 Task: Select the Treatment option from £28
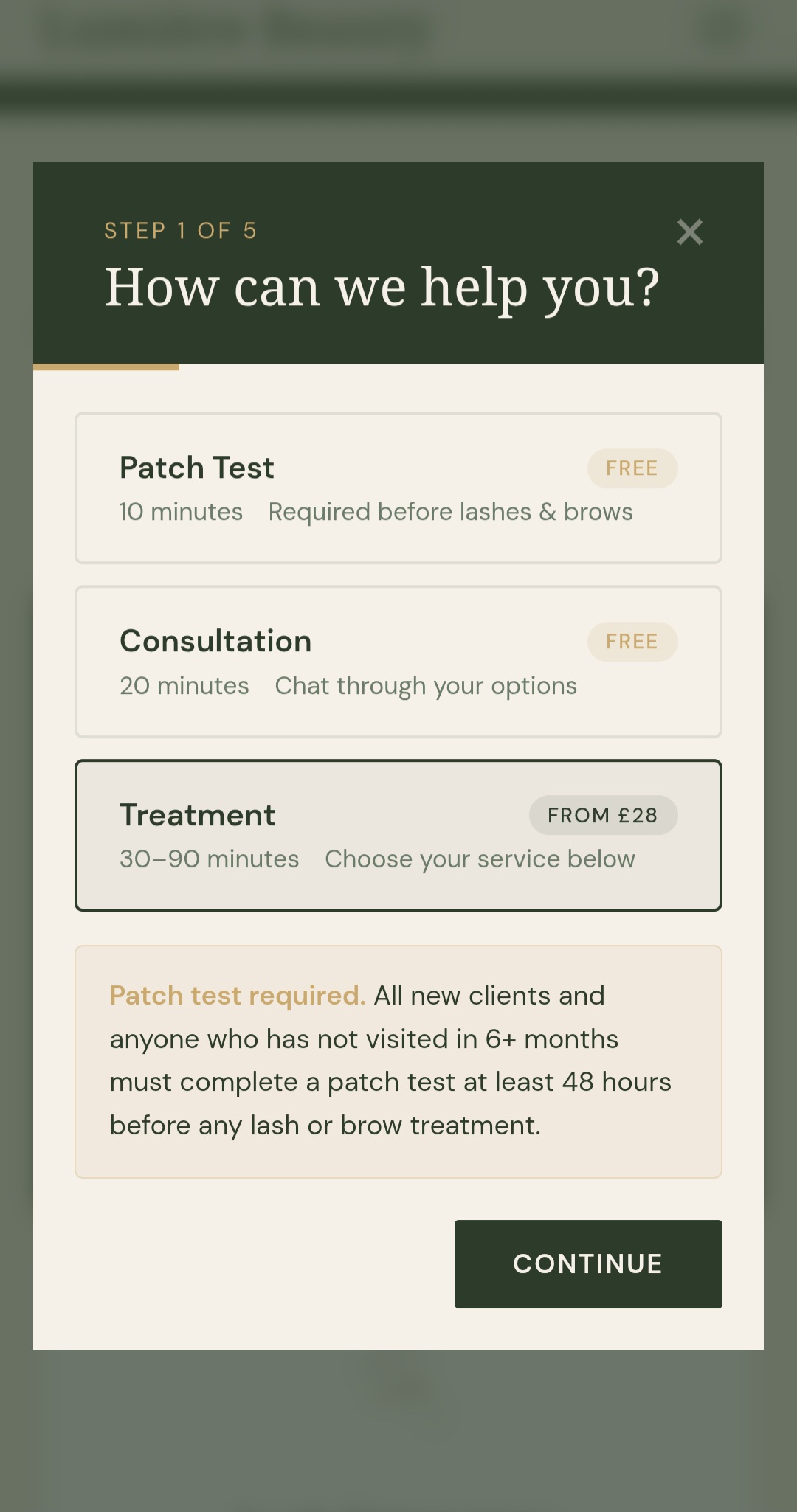pos(398,836)
